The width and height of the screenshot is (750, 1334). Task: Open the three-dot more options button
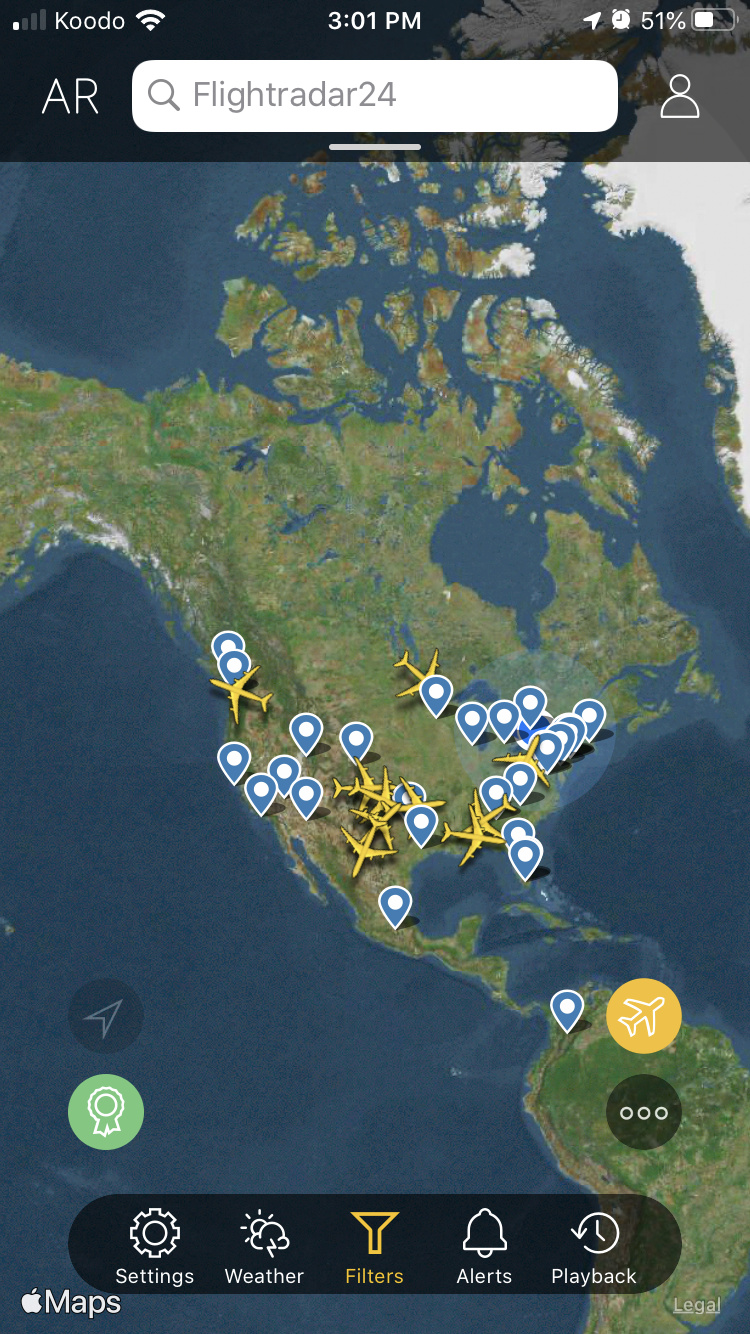pos(643,1112)
